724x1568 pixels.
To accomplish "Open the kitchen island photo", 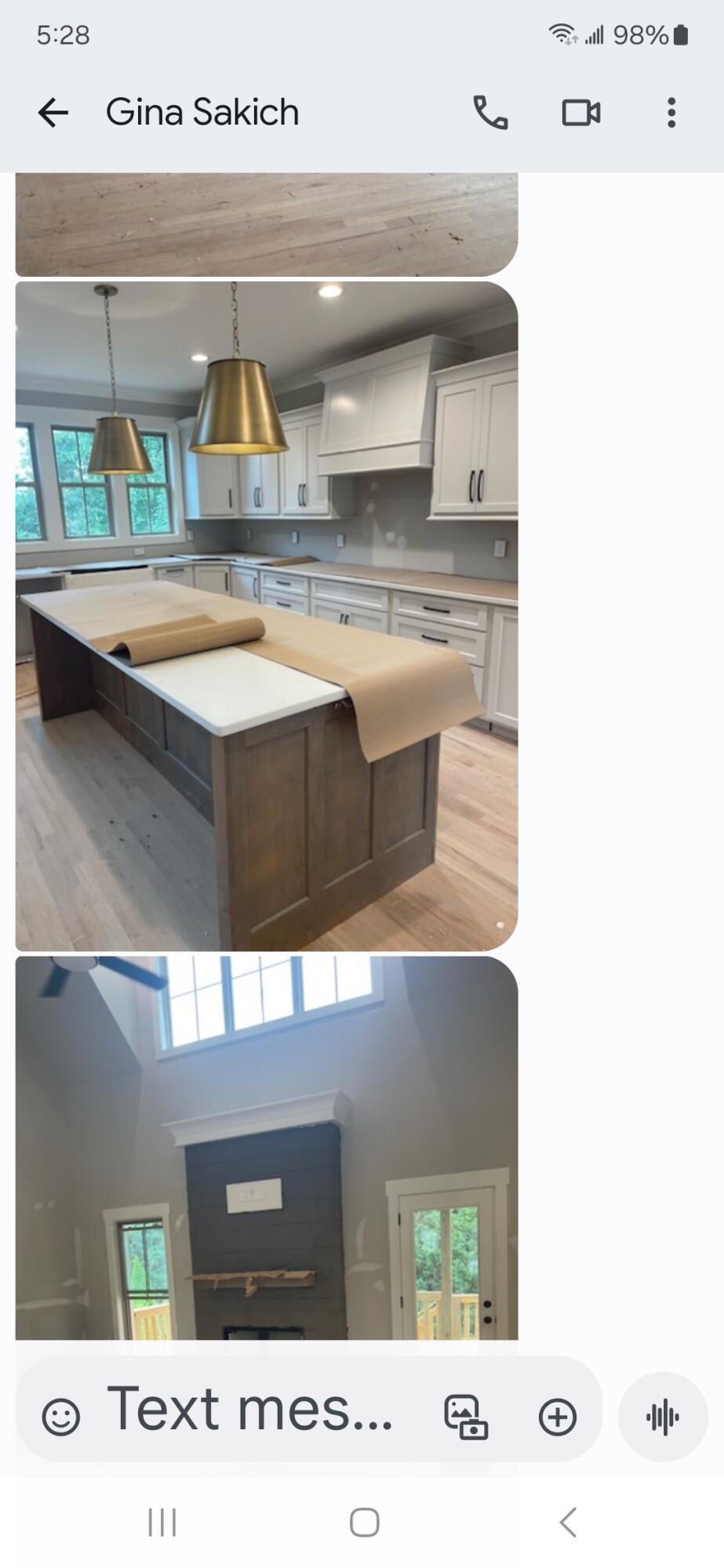I will 267,615.
